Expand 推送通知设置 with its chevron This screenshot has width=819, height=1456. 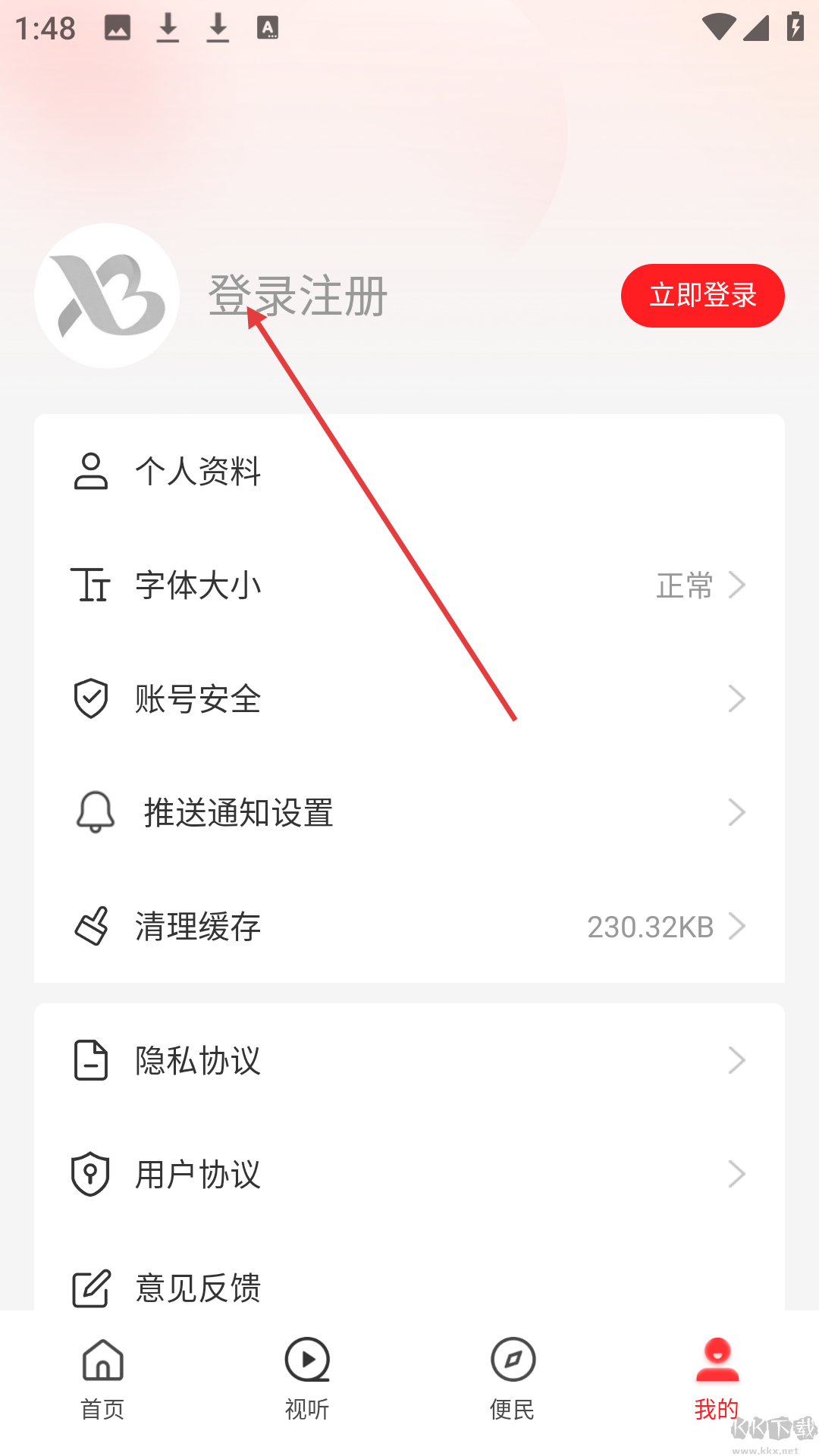pyautogui.click(x=737, y=812)
